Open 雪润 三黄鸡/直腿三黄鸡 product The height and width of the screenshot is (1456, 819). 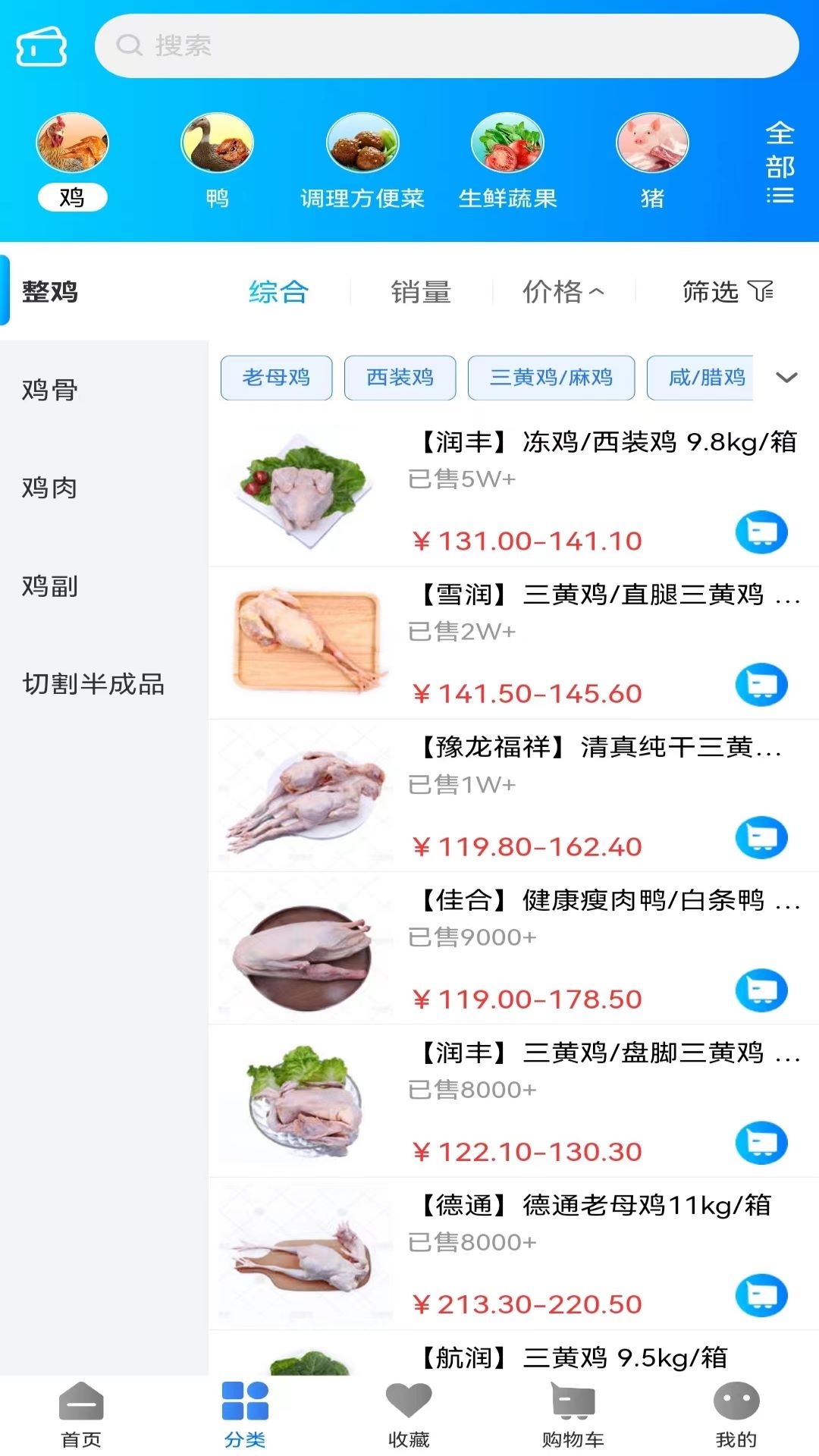coord(591,595)
